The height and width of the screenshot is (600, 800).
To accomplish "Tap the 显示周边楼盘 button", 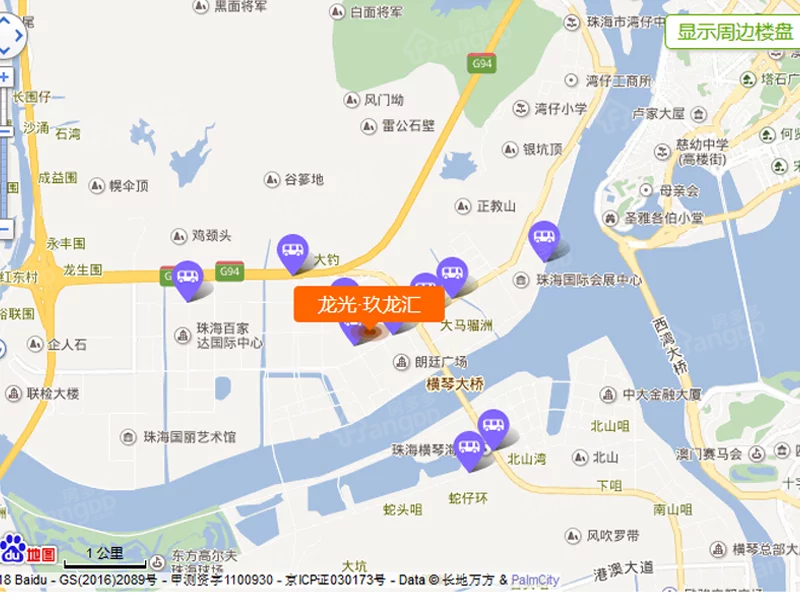I will pyautogui.click(x=735, y=31).
